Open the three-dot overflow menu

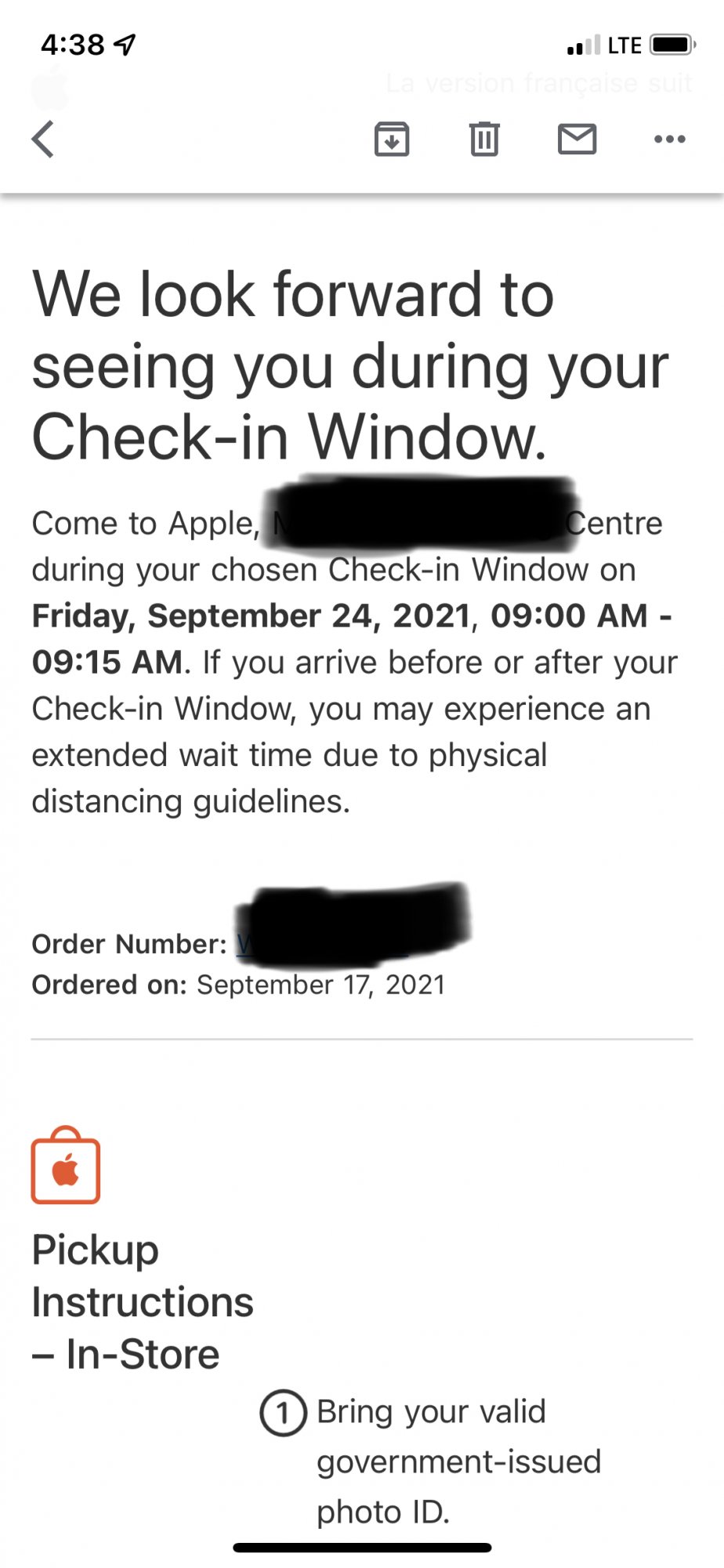(x=669, y=140)
